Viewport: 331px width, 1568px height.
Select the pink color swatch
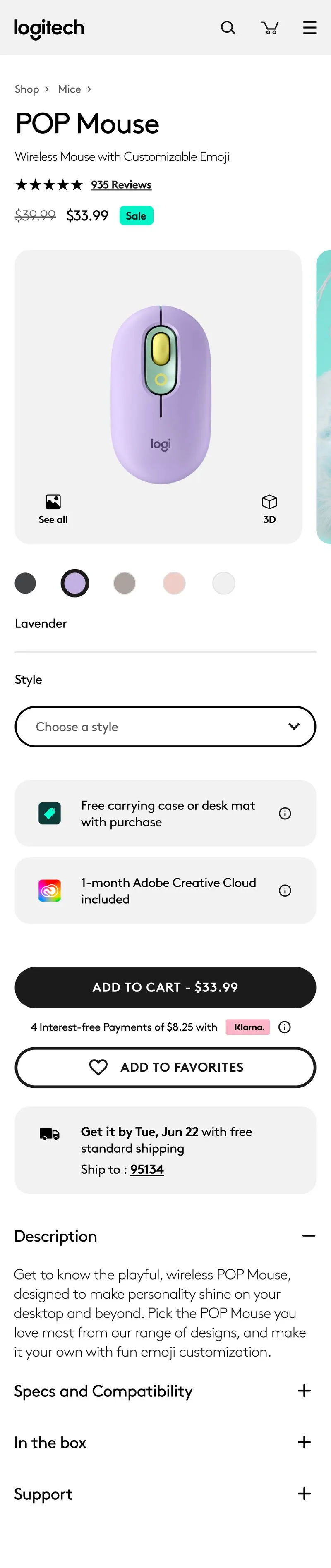pos(174,583)
